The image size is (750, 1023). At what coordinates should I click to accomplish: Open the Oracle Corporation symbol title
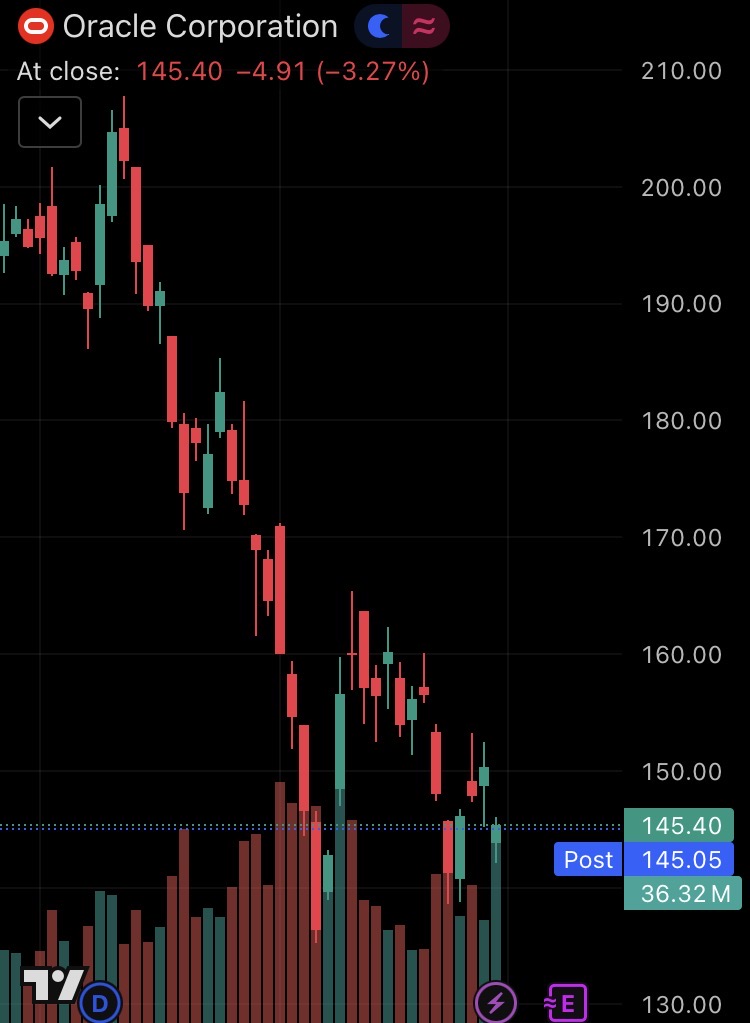199,27
